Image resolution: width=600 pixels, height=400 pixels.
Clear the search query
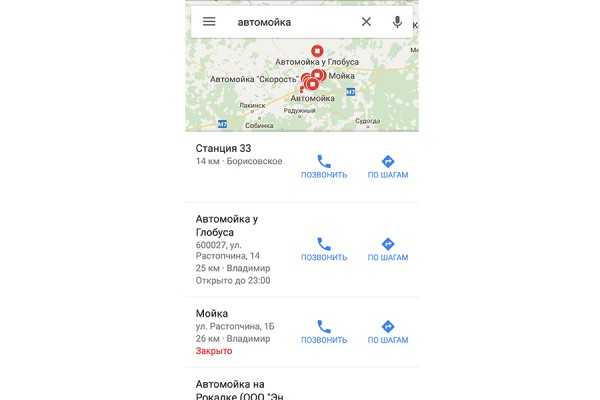[366, 22]
